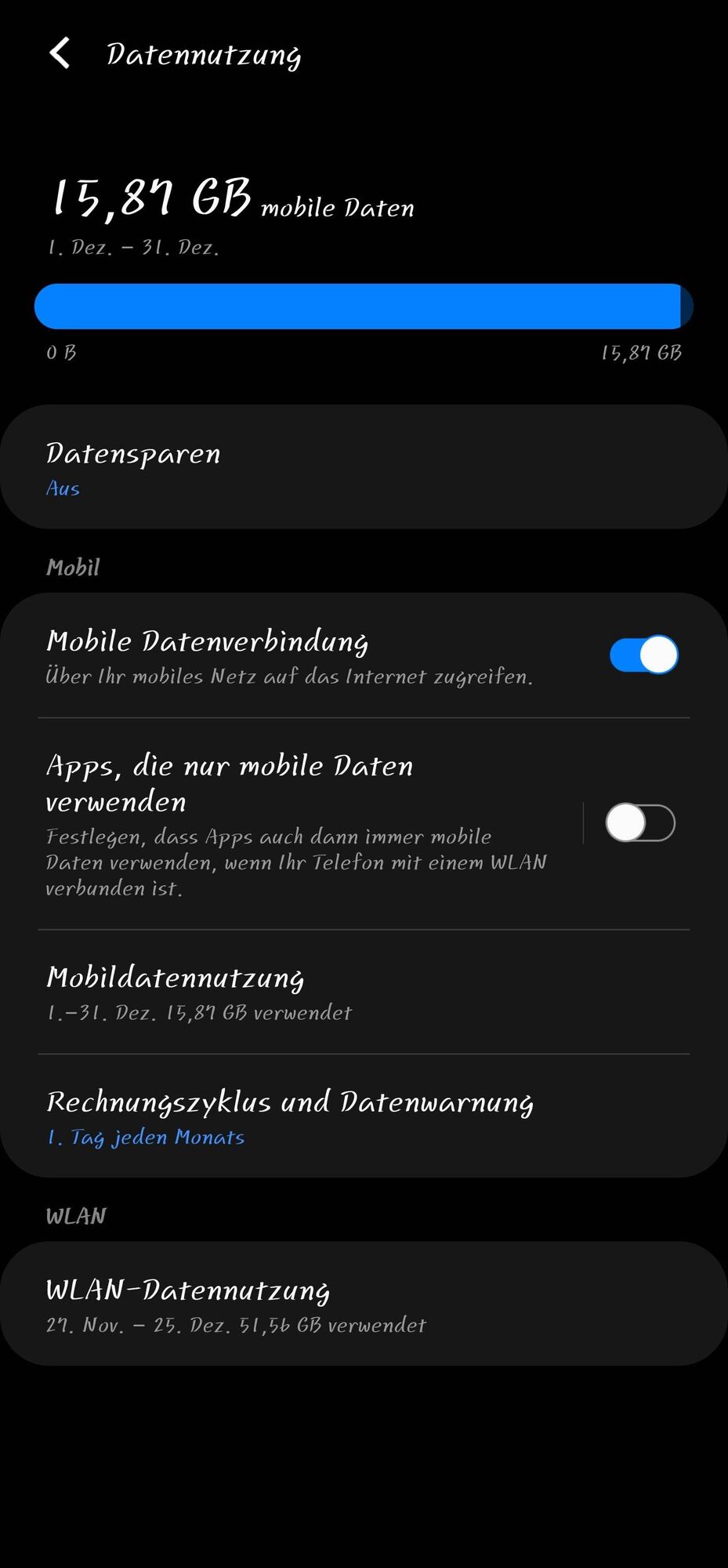Image resolution: width=728 pixels, height=1568 pixels.
Task: Tap the Mobil section header
Action: (x=72, y=566)
